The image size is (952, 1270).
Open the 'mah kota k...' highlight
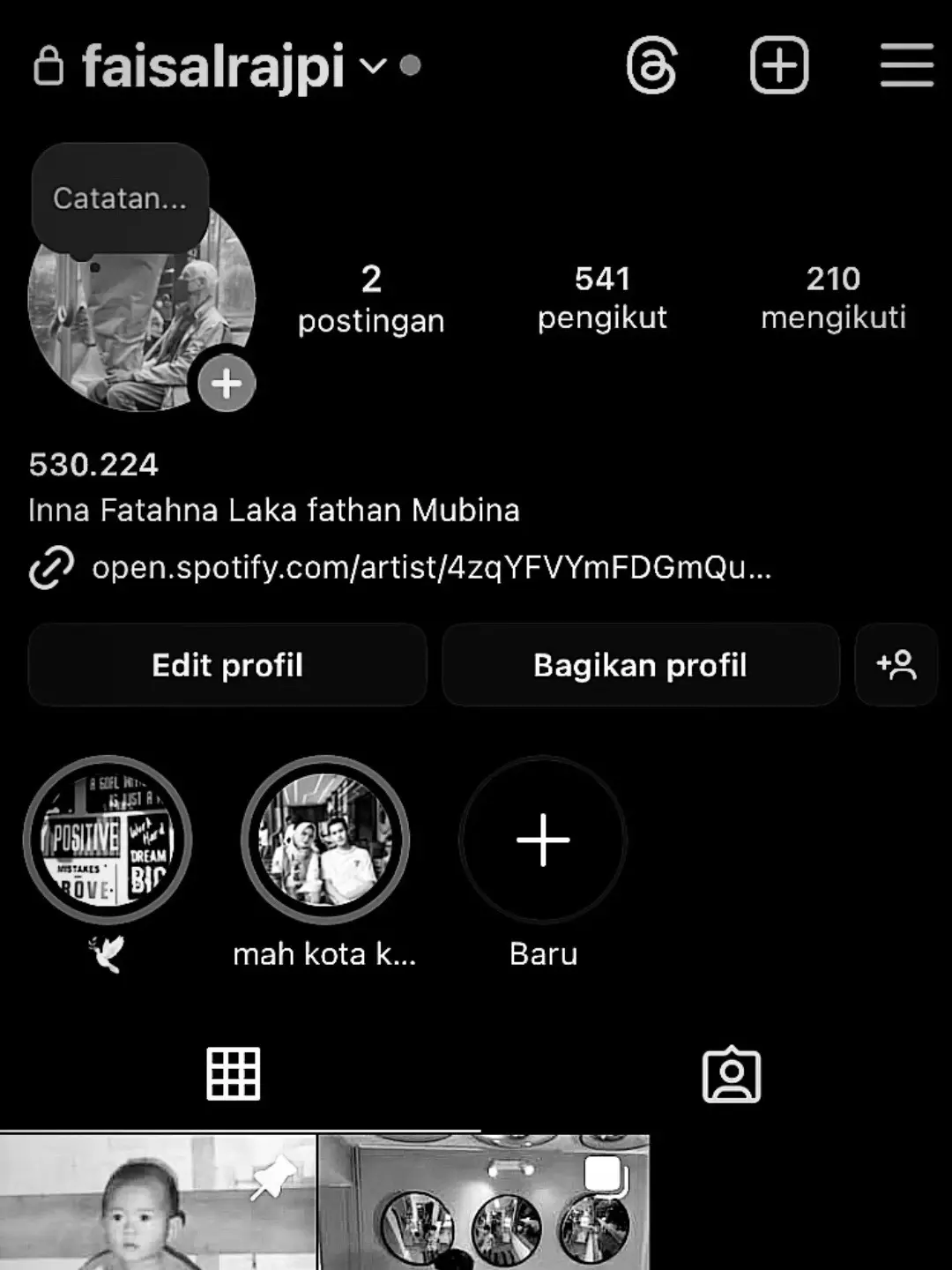325,840
